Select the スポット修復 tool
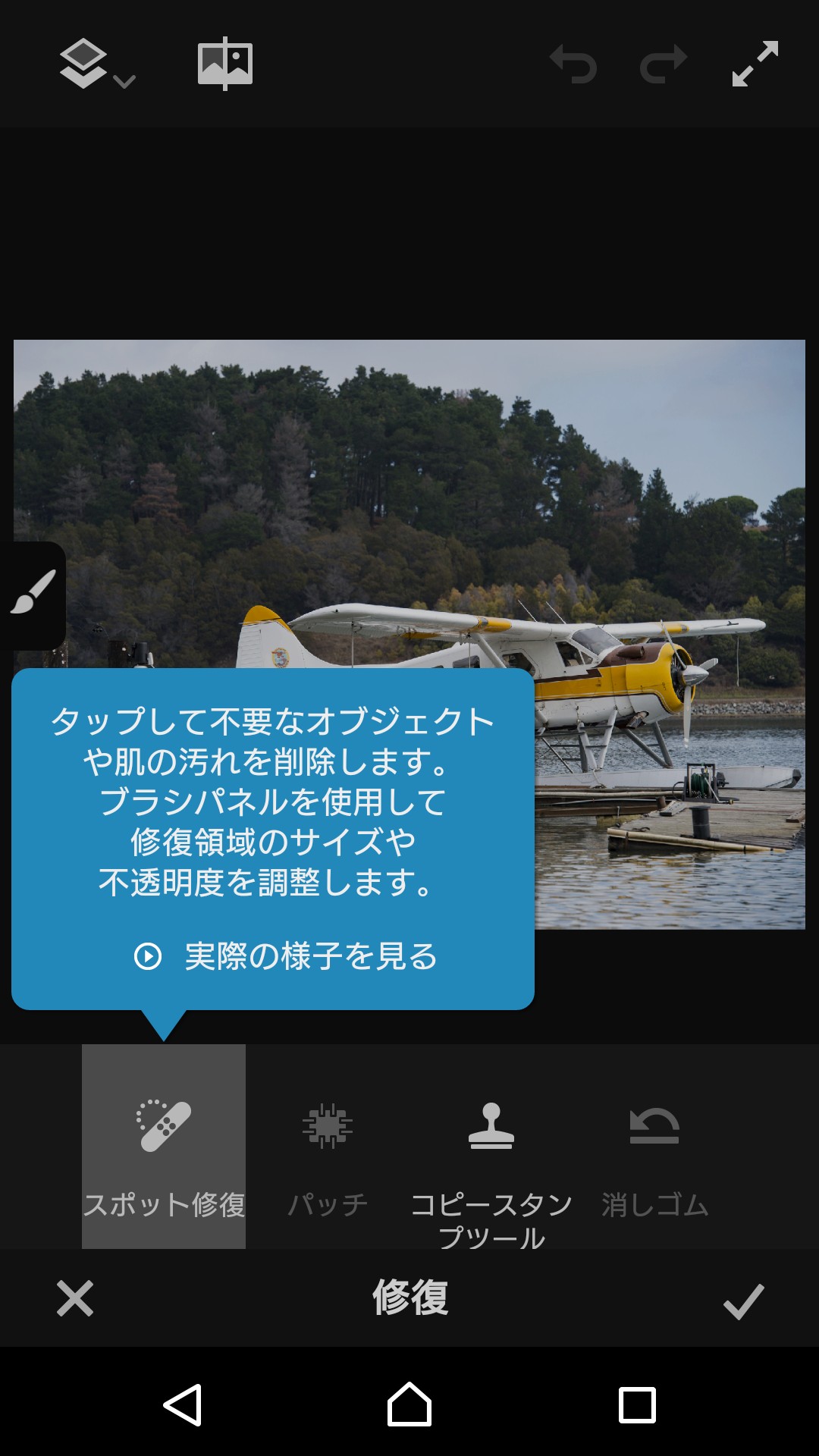Screen dimensions: 819x1456 (164, 1147)
